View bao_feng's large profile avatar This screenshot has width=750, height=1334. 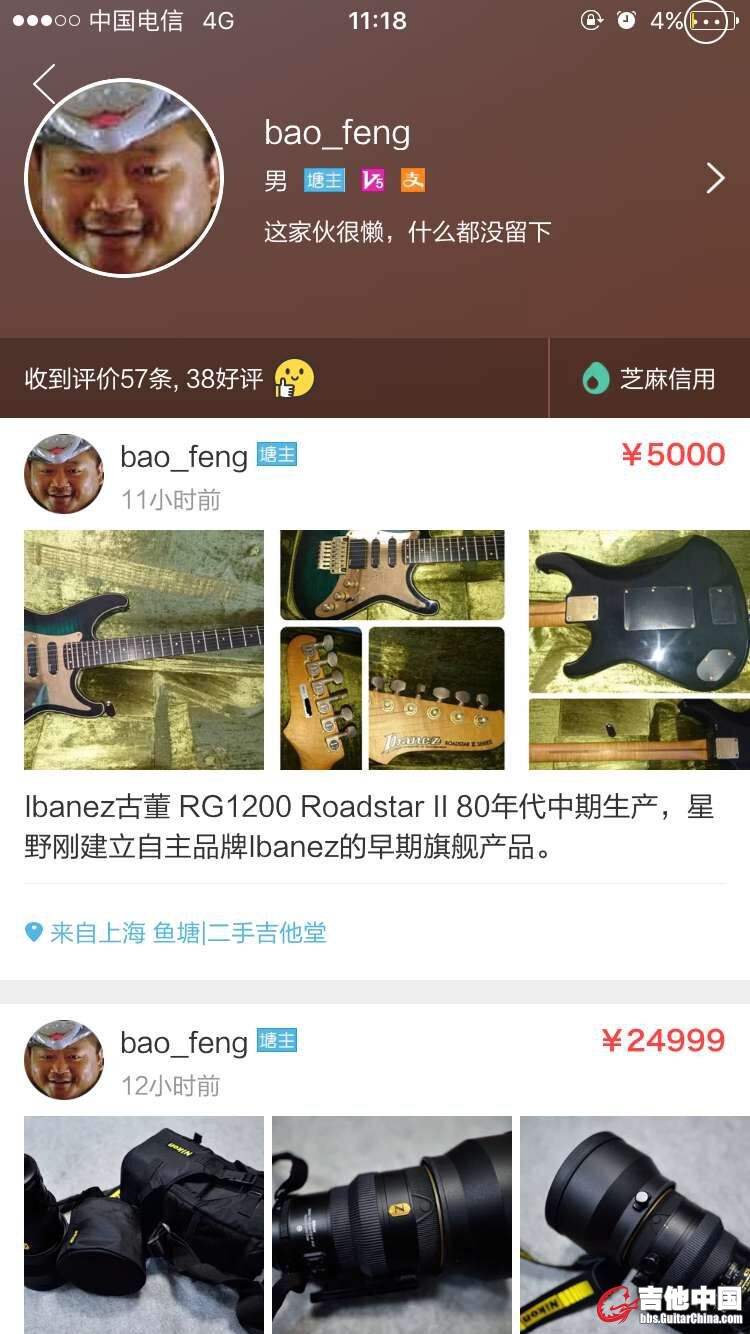(124, 178)
